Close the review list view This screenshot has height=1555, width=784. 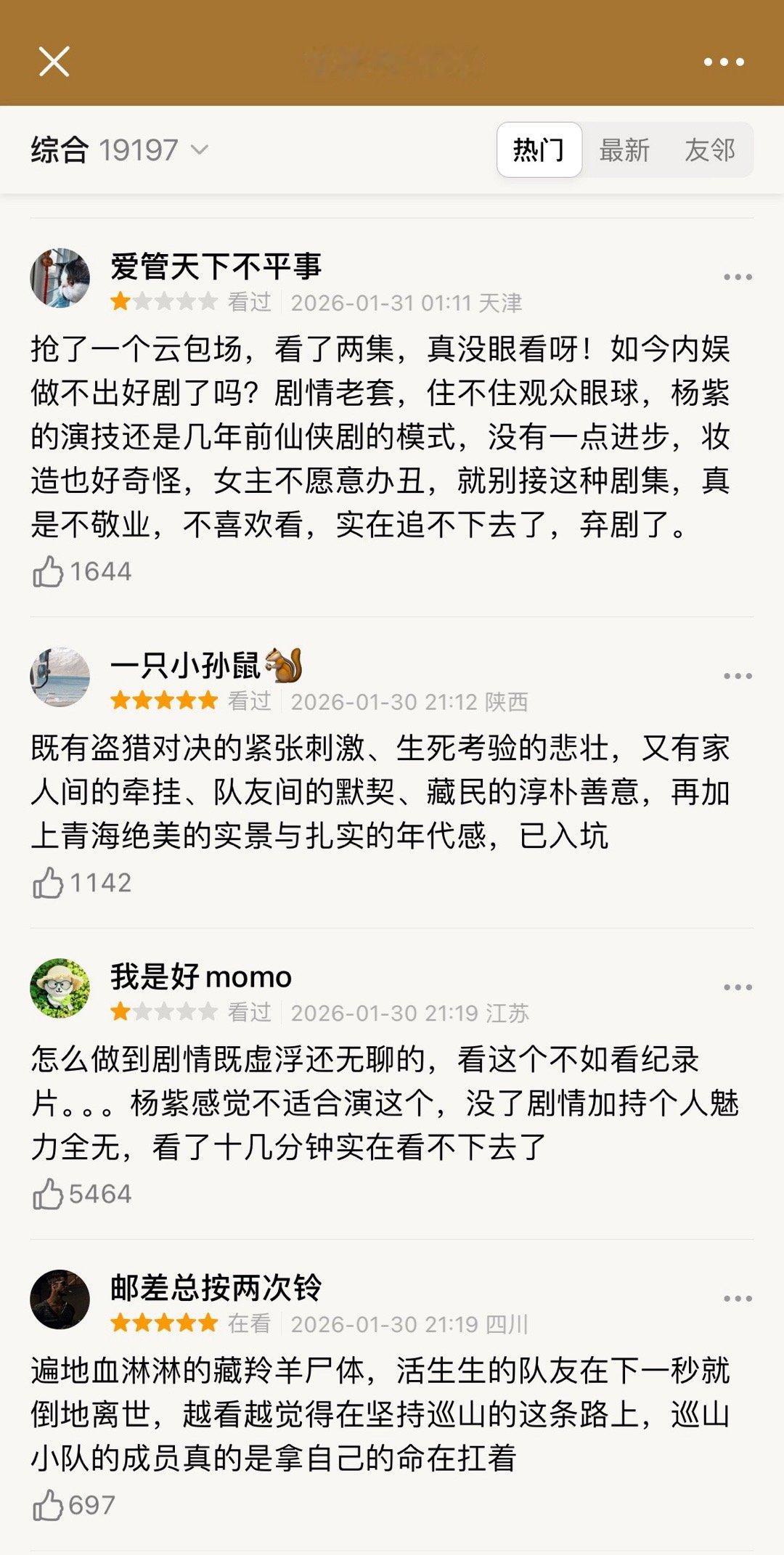tap(53, 61)
